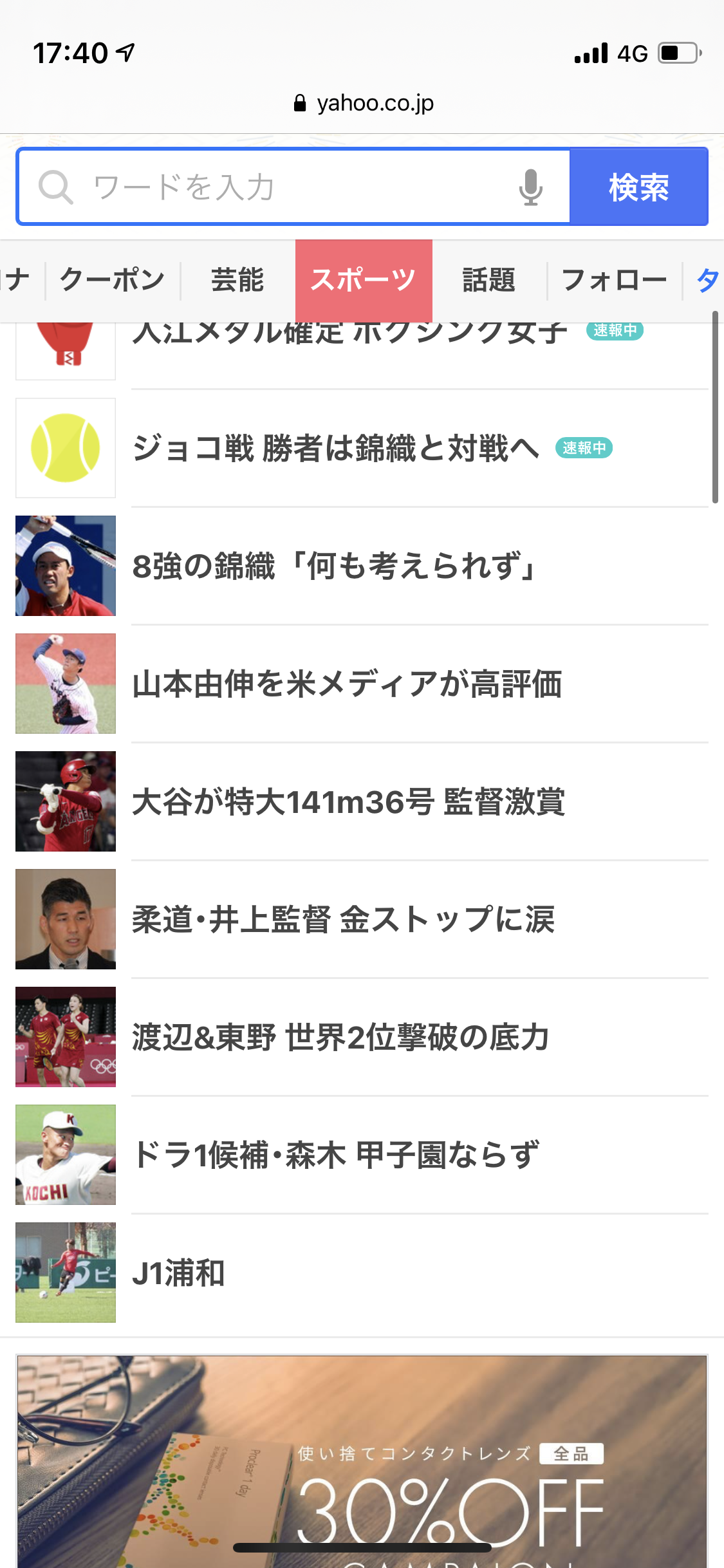Switch to the 芸能 tab

pos(237,280)
